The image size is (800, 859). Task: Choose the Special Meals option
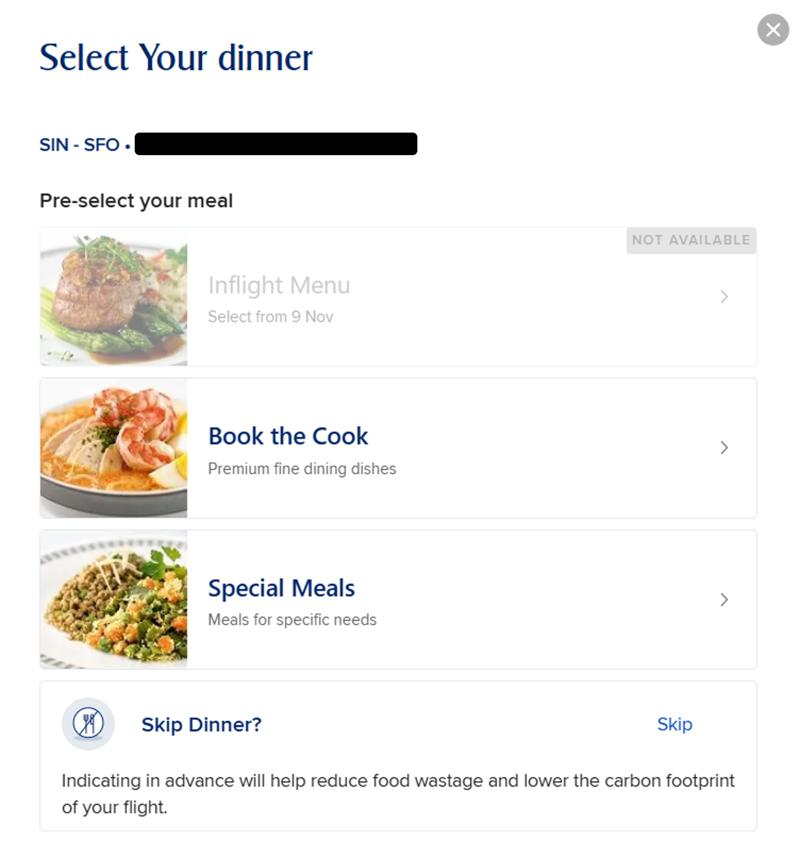[x=398, y=600]
